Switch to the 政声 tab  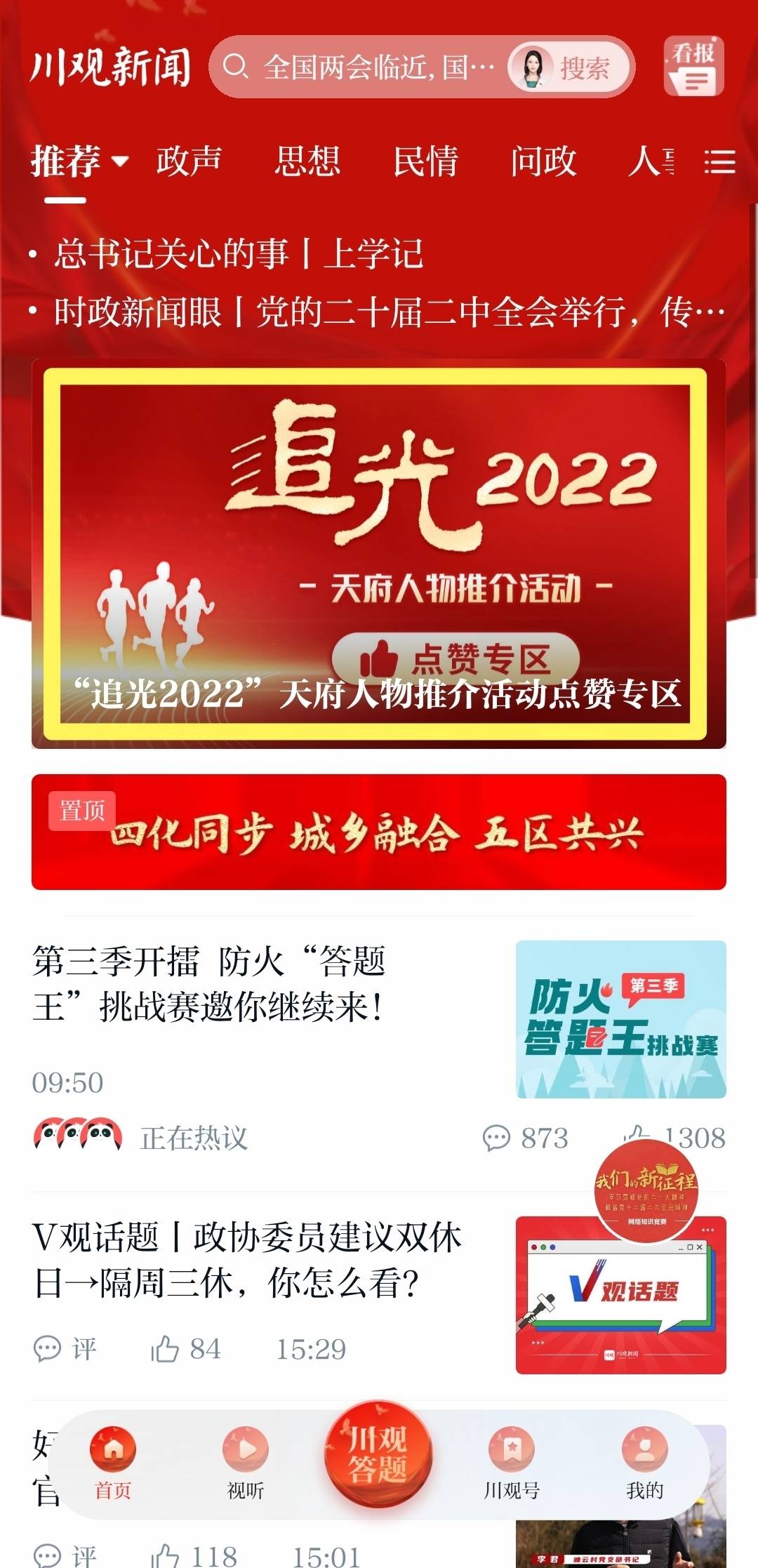tap(189, 161)
